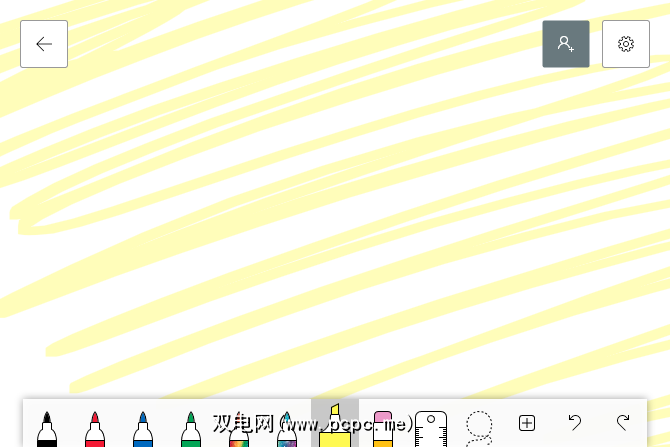Redo the last action
The width and height of the screenshot is (670, 447).
coord(623,423)
